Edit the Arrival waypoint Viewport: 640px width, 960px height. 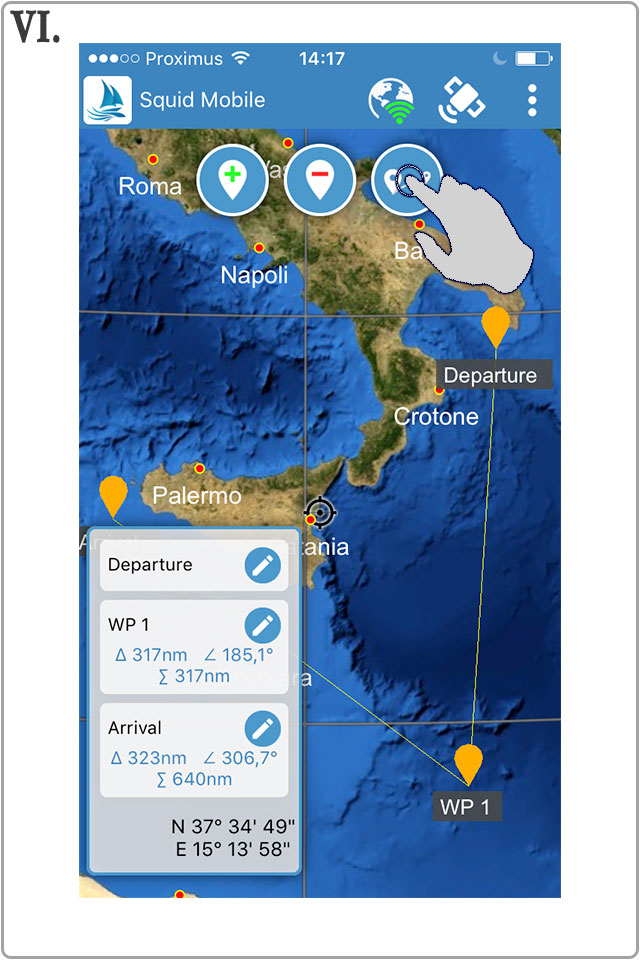[262, 729]
